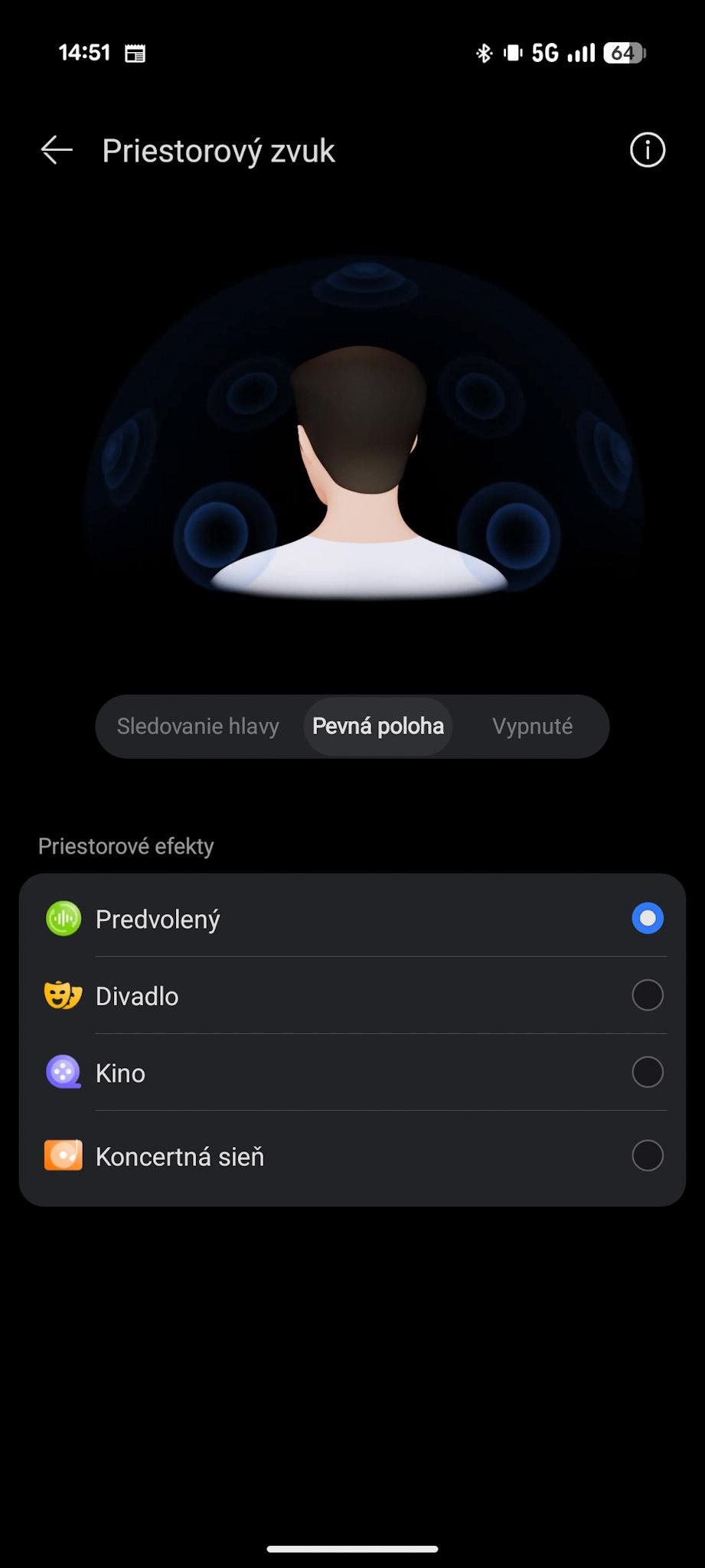Viewport: 705px width, 1568px height.
Task: Click the theater masks icon beside Divadlo
Action: click(x=62, y=995)
